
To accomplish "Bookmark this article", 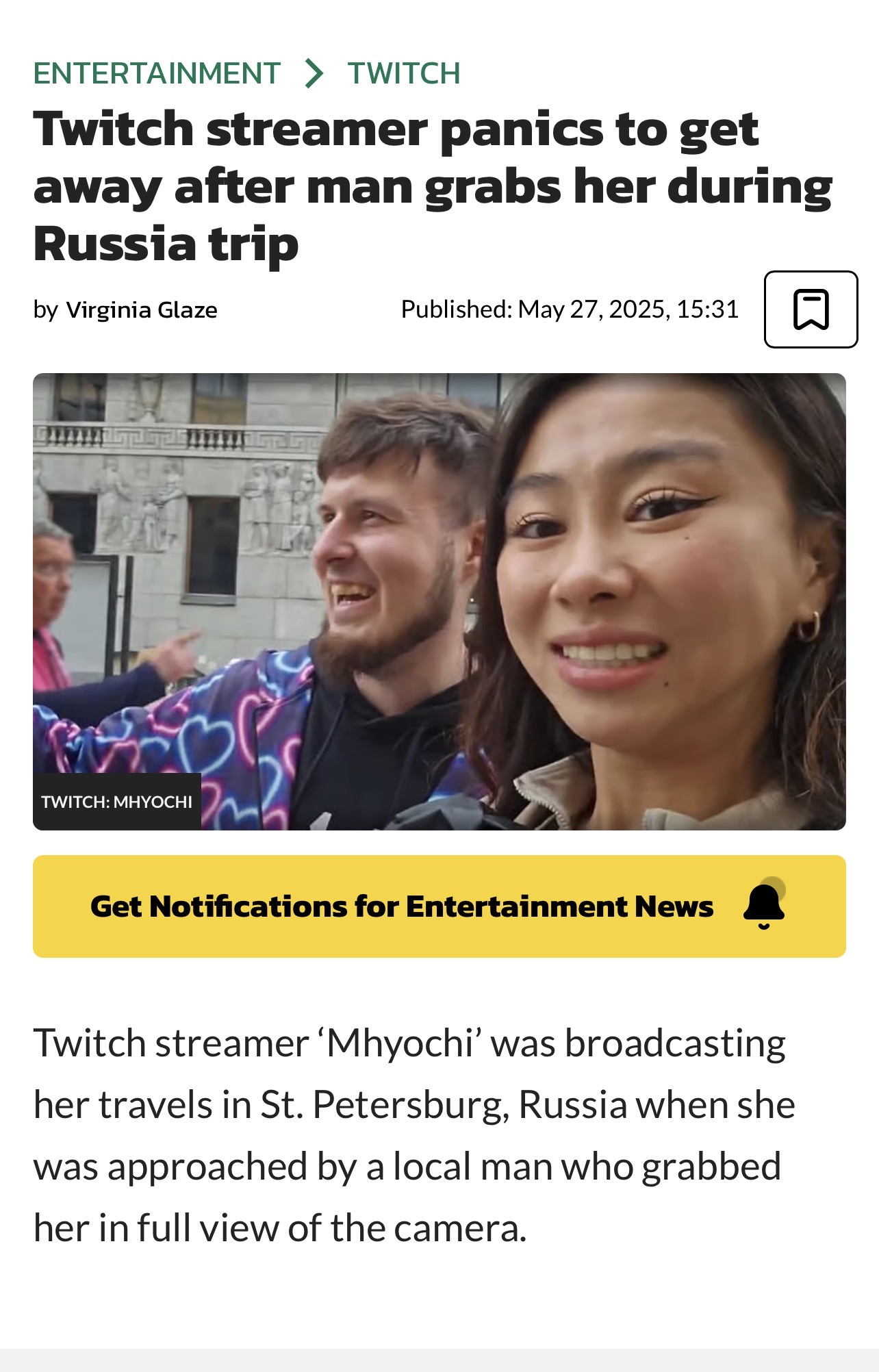I will point(811,309).
